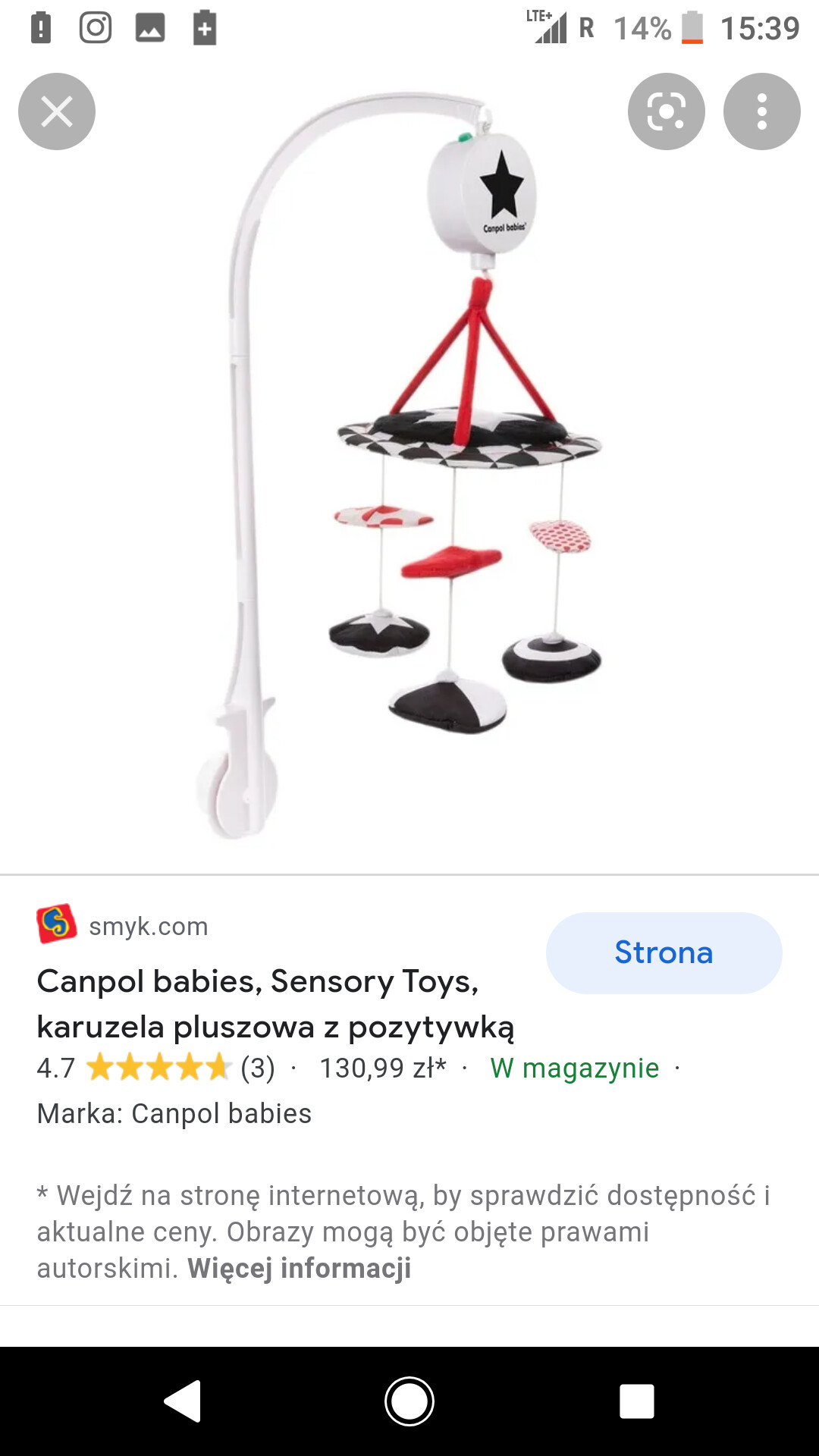Go back with system back button
The height and width of the screenshot is (1456, 819).
click(183, 1401)
